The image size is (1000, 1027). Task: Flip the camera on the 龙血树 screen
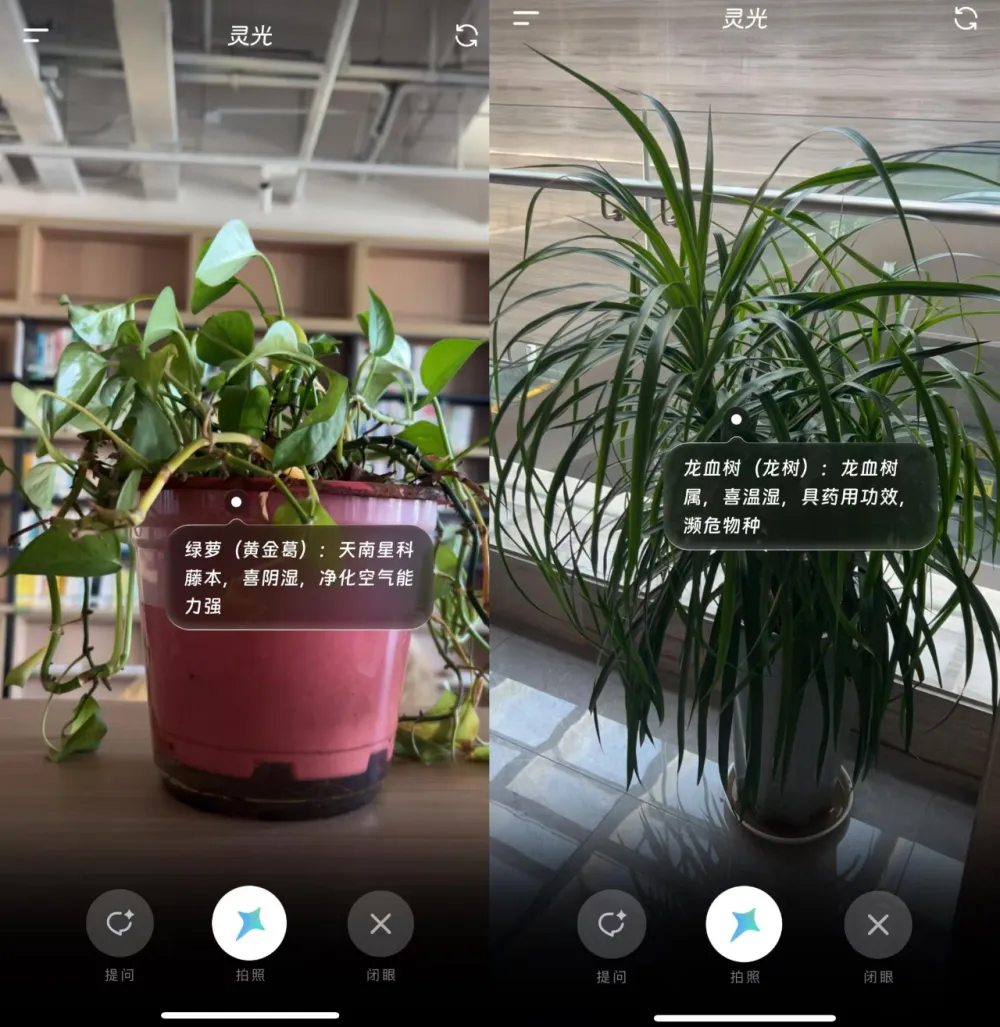pos(965,18)
